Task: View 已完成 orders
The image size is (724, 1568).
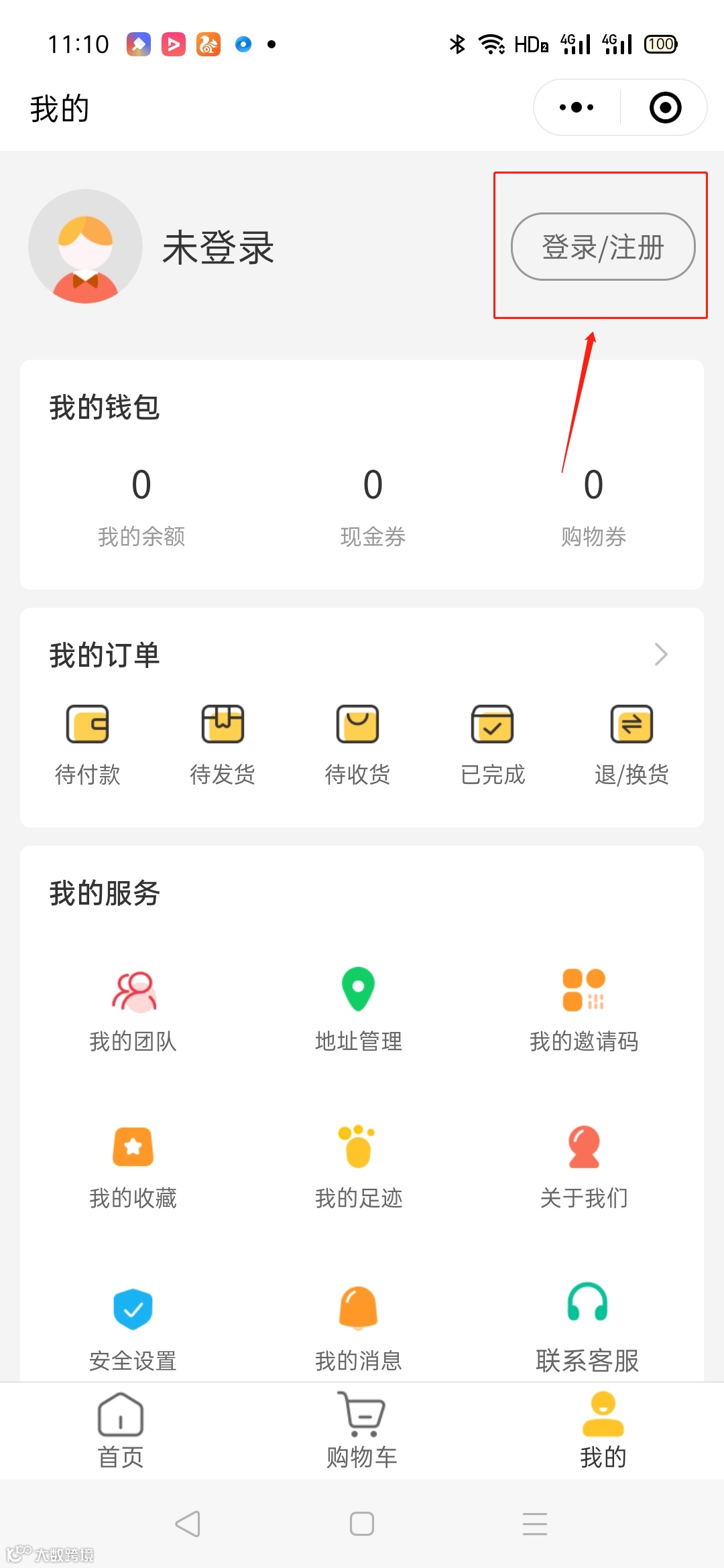Action: [x=493, y=744]
